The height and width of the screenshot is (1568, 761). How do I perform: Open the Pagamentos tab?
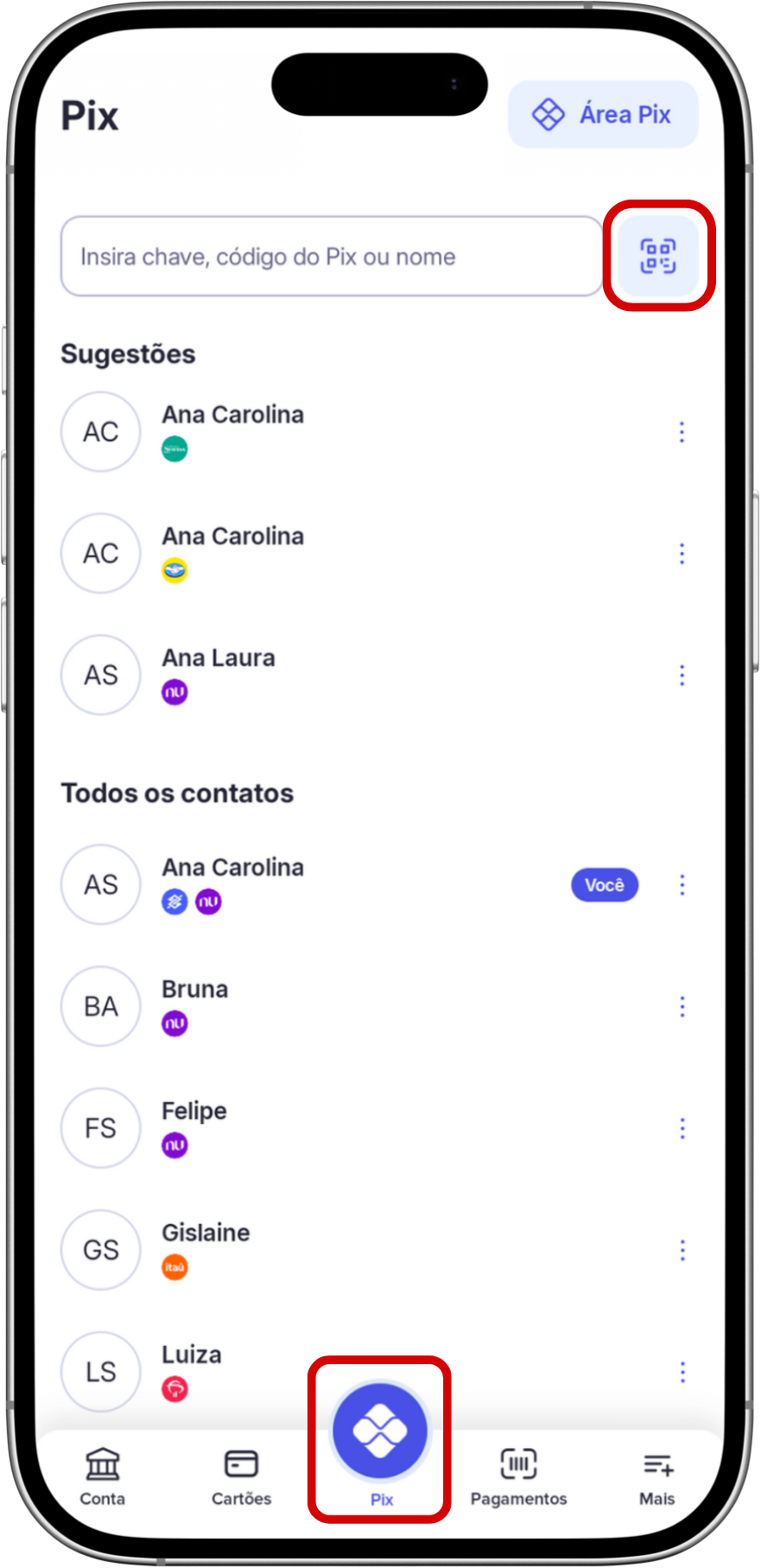tap(518, 1476)
